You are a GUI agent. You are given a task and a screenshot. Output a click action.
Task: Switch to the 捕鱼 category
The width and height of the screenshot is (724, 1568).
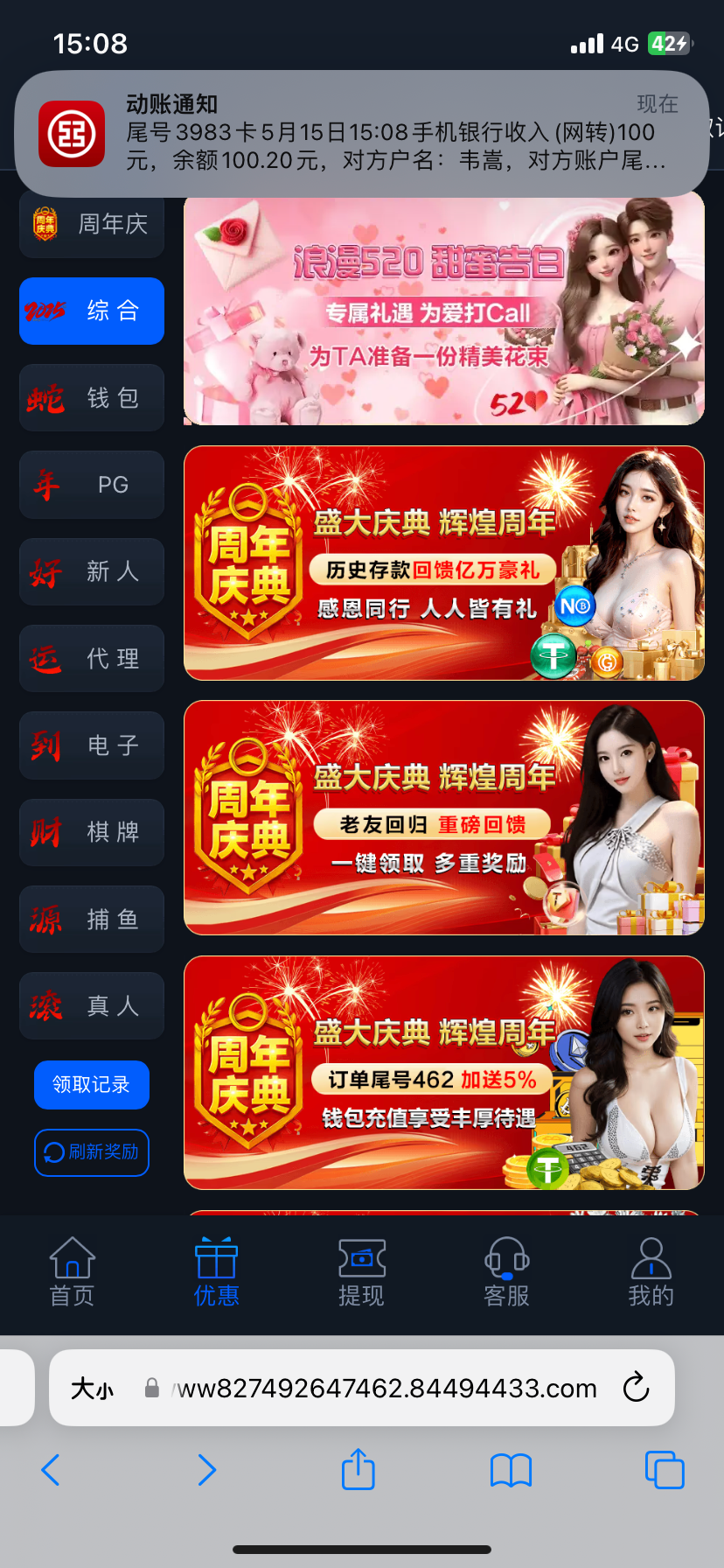pyautogui.click(x=92, y=919)
